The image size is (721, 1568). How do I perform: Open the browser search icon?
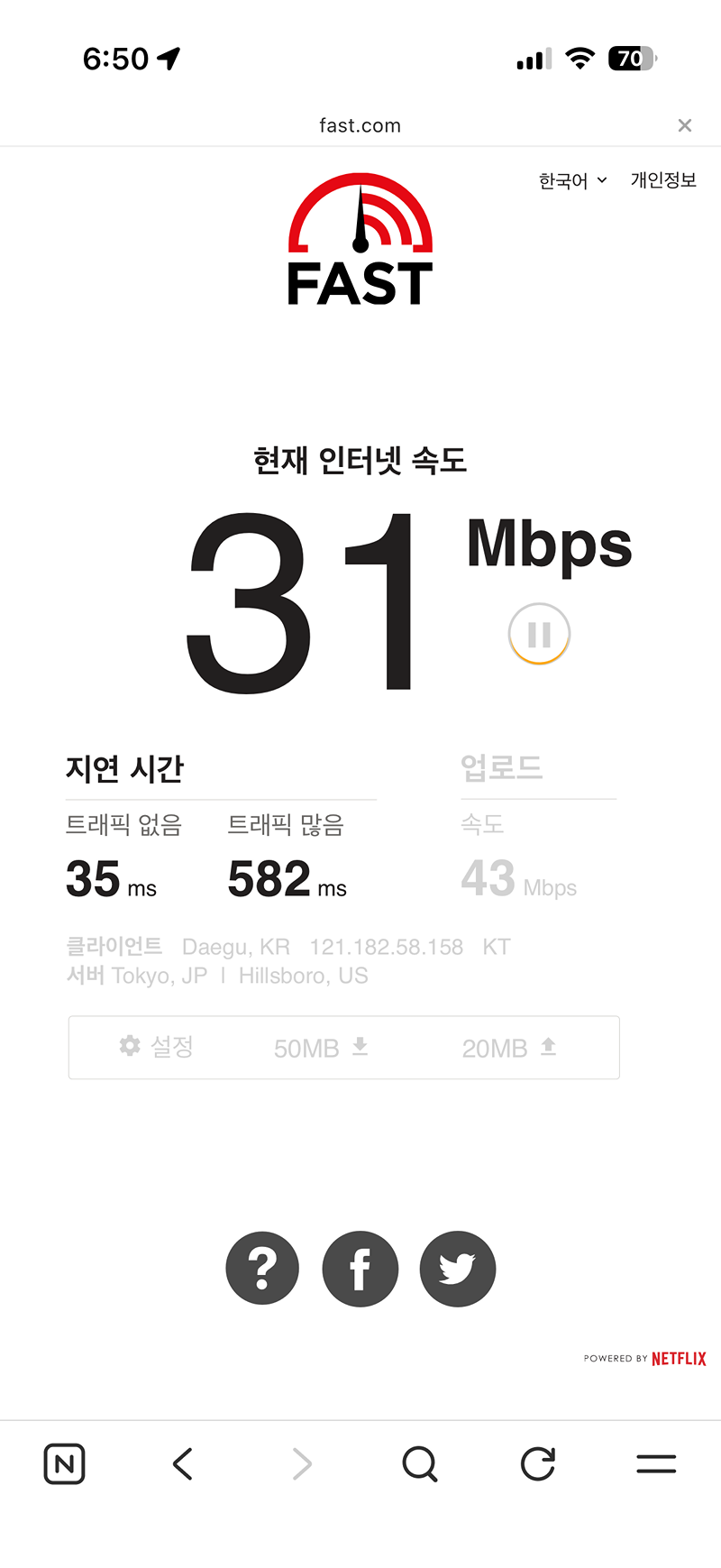pos(420,1463)
